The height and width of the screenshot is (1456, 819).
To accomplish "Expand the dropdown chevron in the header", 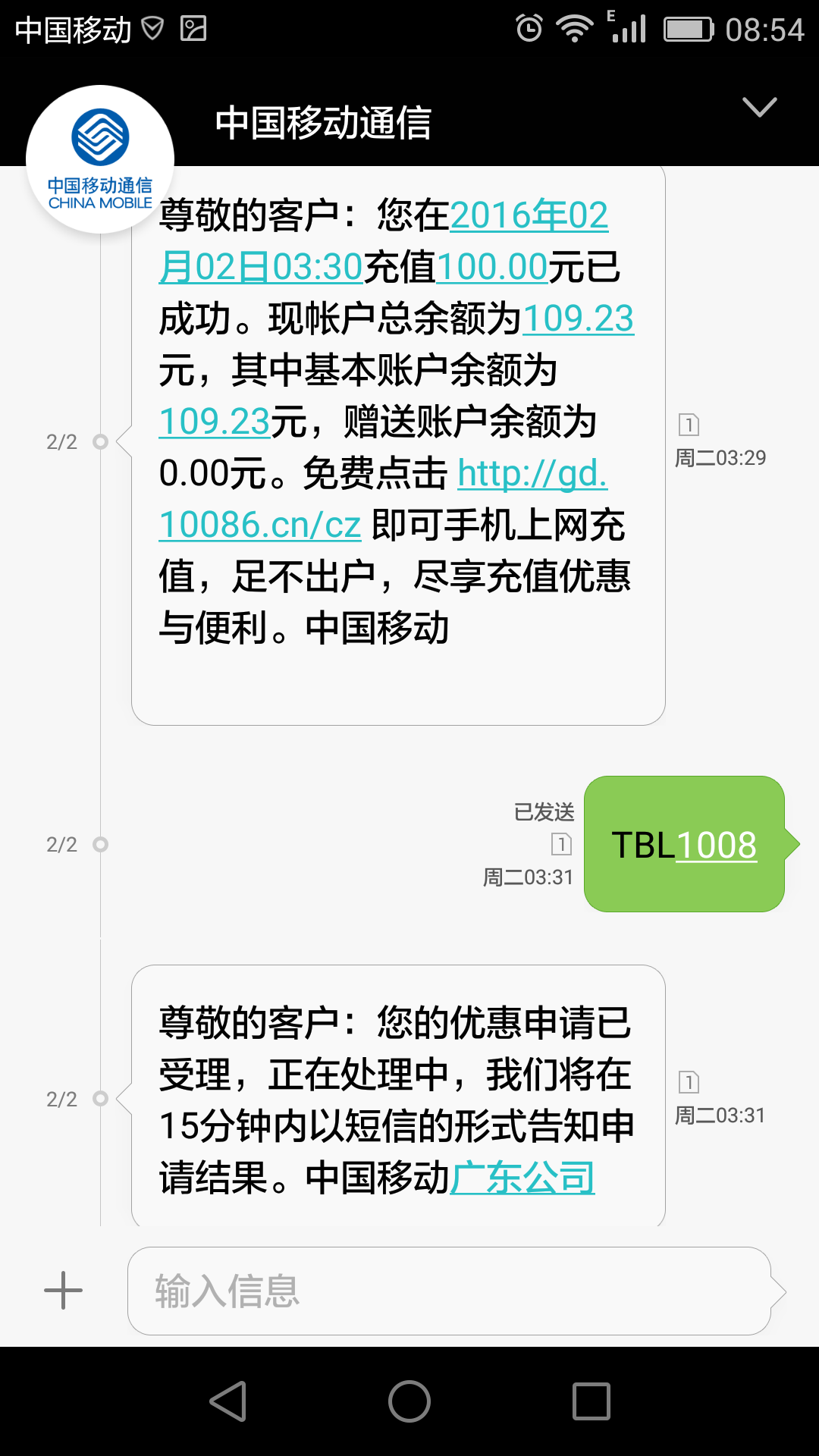I will [759, 107].
